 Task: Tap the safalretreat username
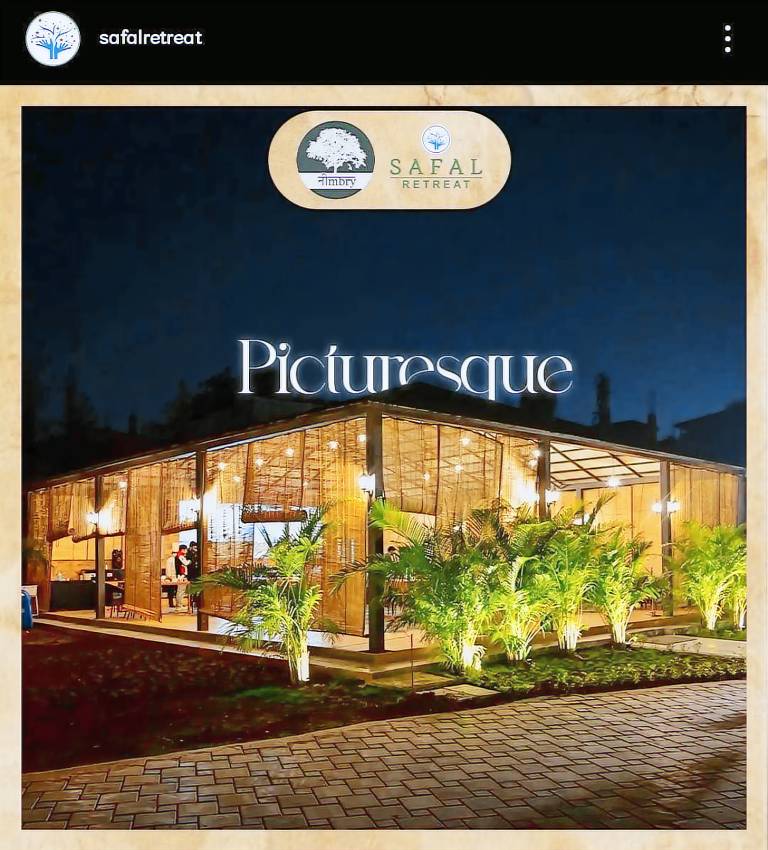150,38
